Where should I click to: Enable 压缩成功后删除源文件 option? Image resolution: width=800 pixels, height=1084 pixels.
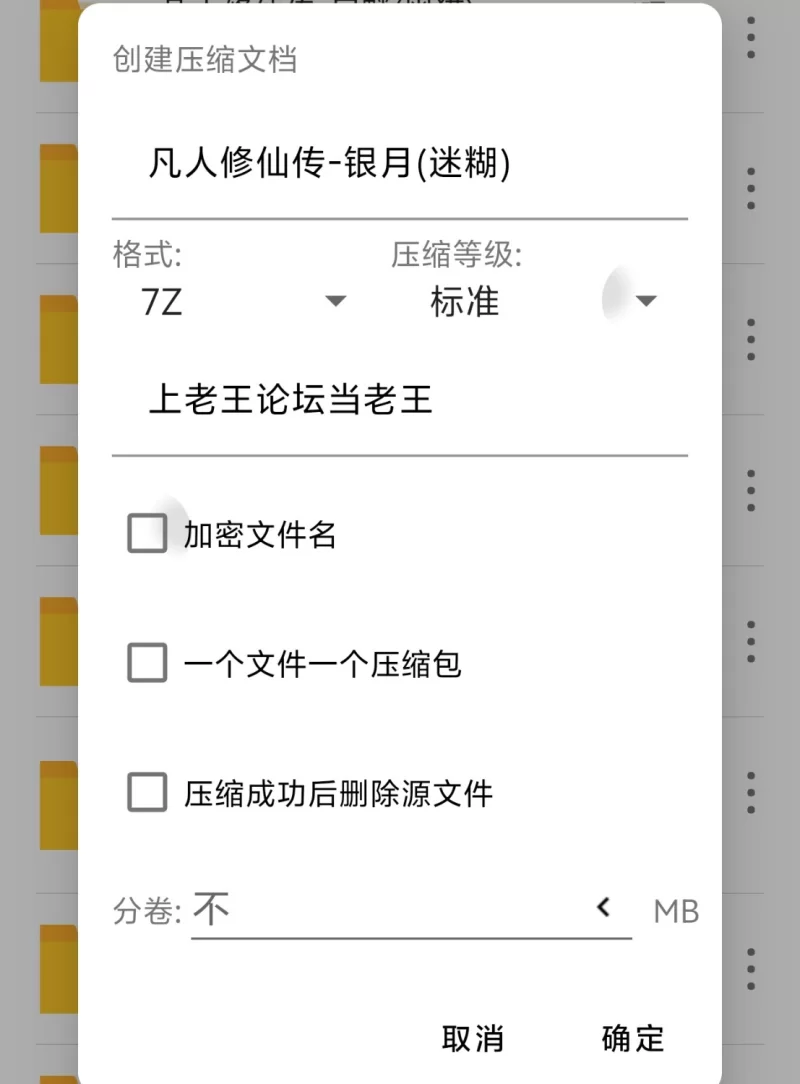tap(147, 793)
